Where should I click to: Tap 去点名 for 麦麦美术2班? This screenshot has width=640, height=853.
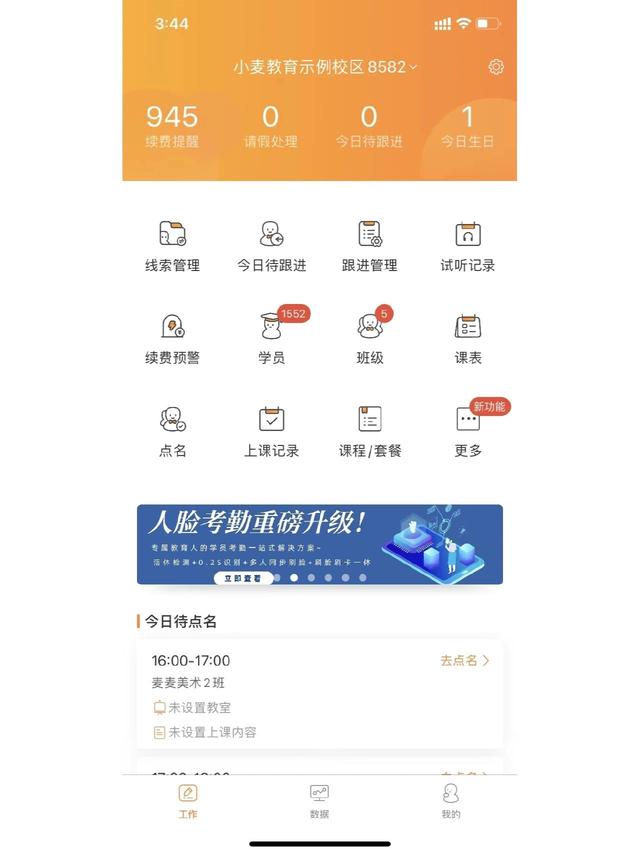465,661
